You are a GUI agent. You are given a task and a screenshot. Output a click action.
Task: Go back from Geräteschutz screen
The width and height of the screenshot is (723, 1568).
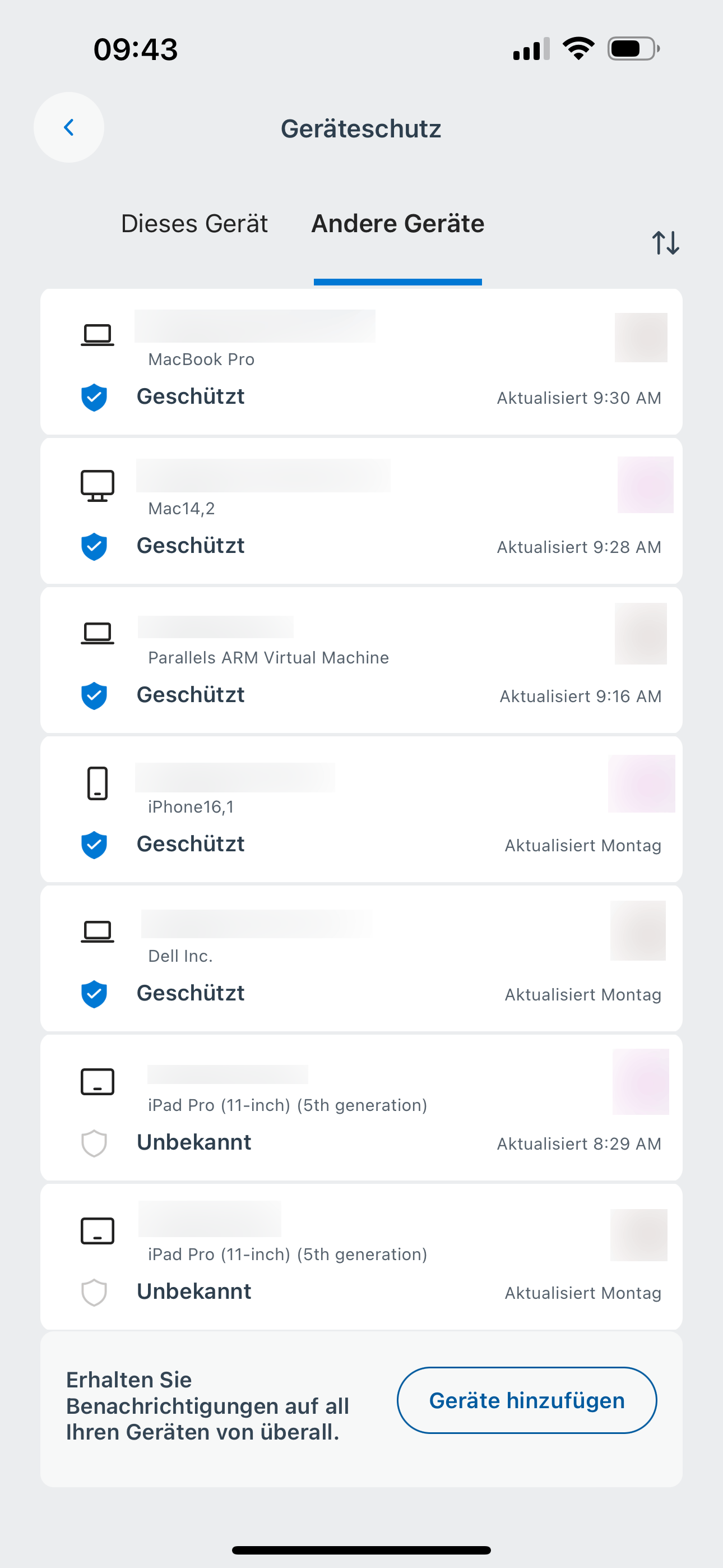pos(69,127)
